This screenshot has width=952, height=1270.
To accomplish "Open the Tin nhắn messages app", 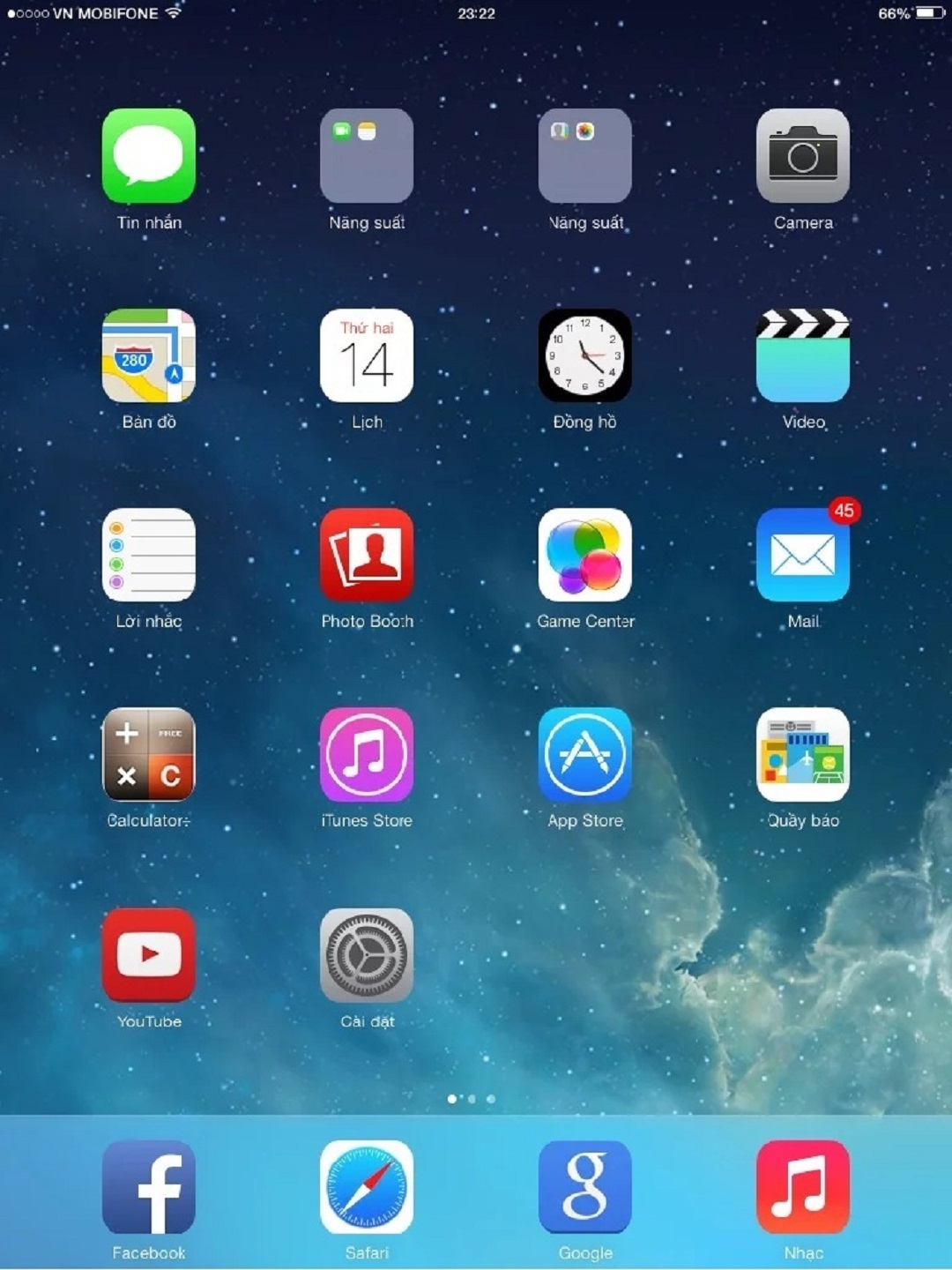I will pyautogui.click(x=148, y=156).
